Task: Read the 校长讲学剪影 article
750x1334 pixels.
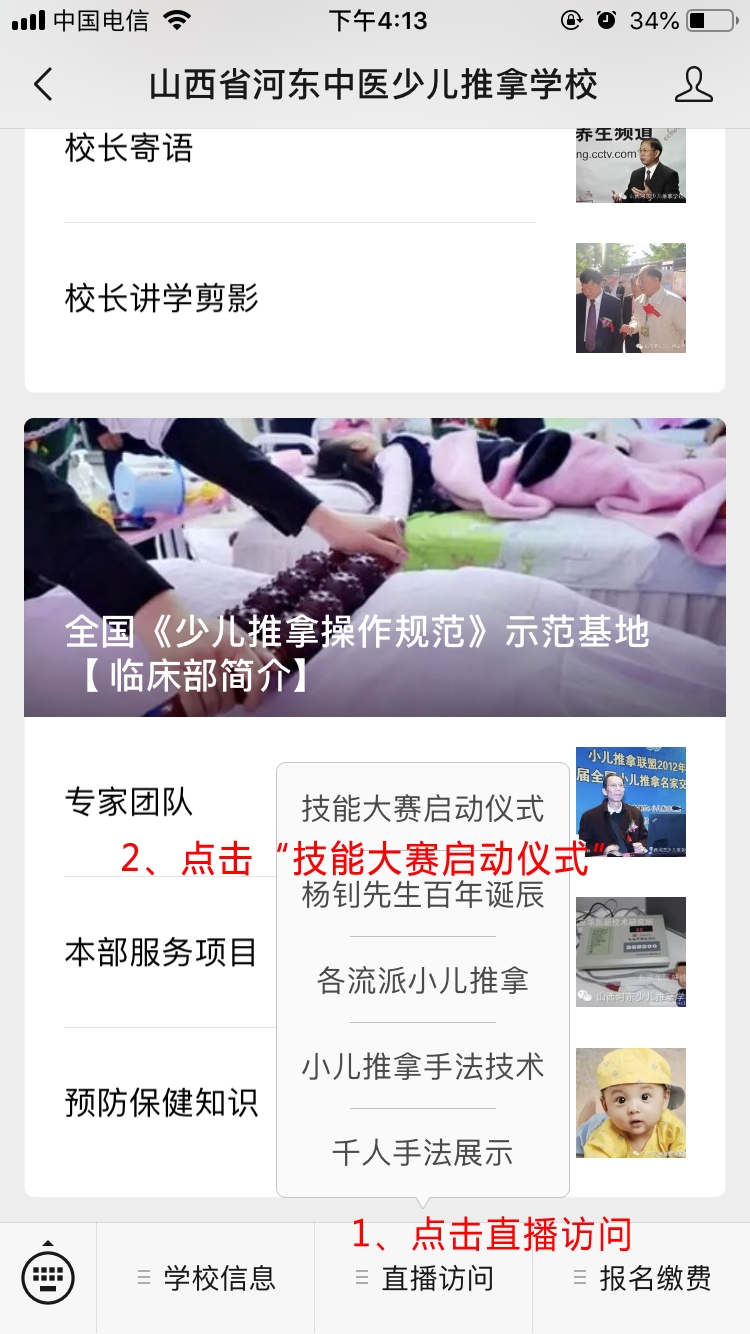Action: click(x=300, y=298)
